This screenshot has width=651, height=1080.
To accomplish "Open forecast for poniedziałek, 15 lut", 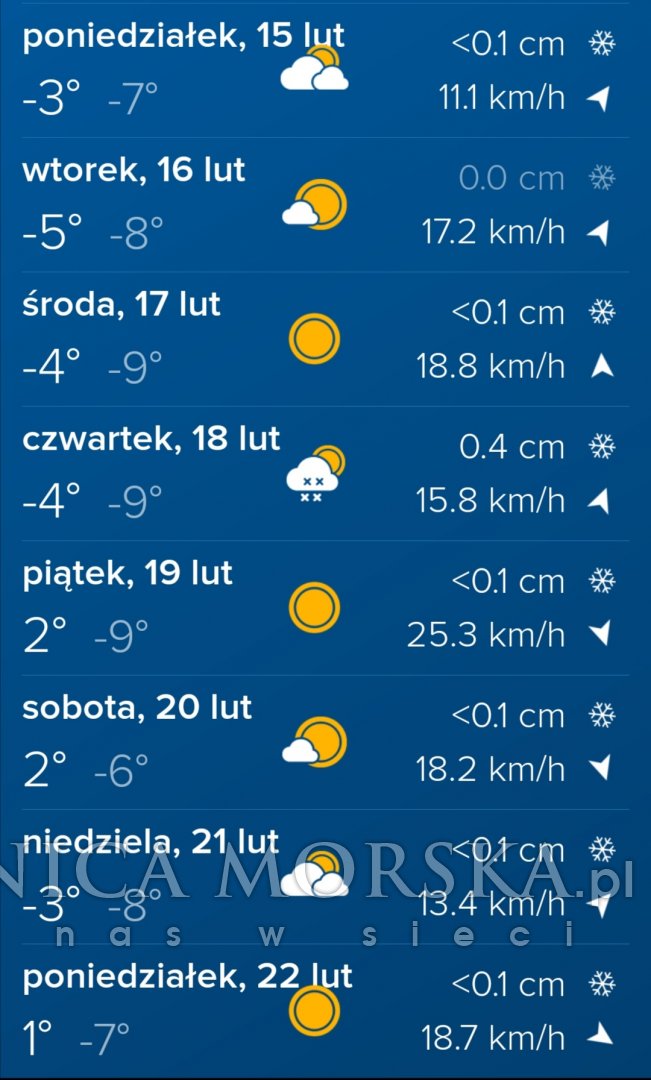I will tap(325, 71).
